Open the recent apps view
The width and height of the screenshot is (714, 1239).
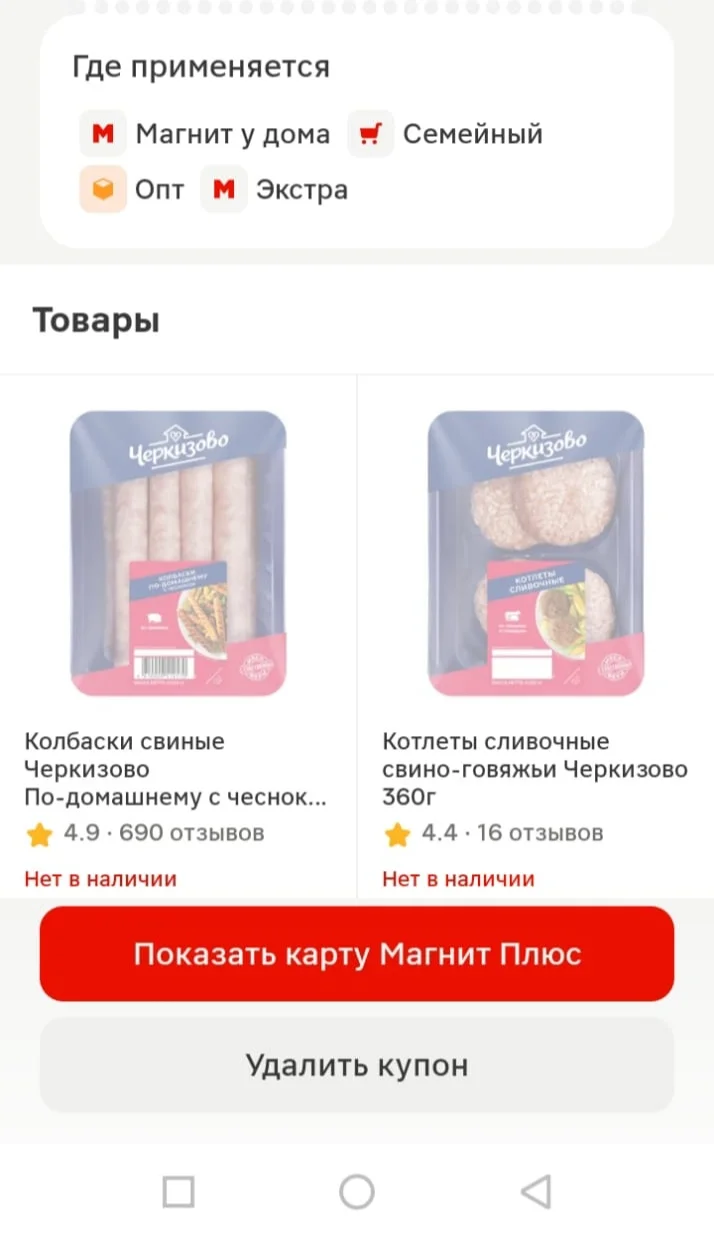[x=178, y=1192]
